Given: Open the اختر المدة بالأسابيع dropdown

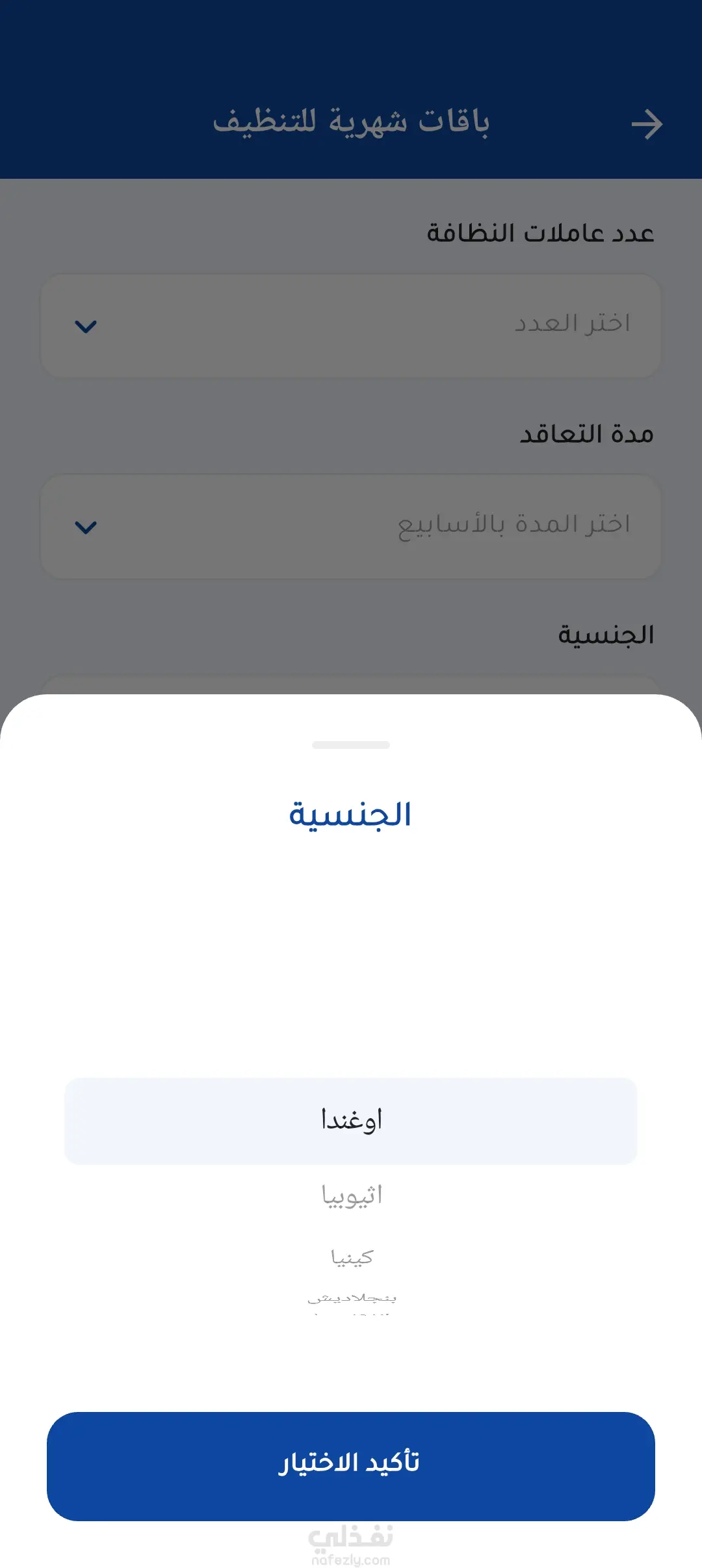Looking at the screenshot, I should coord(351,527).
